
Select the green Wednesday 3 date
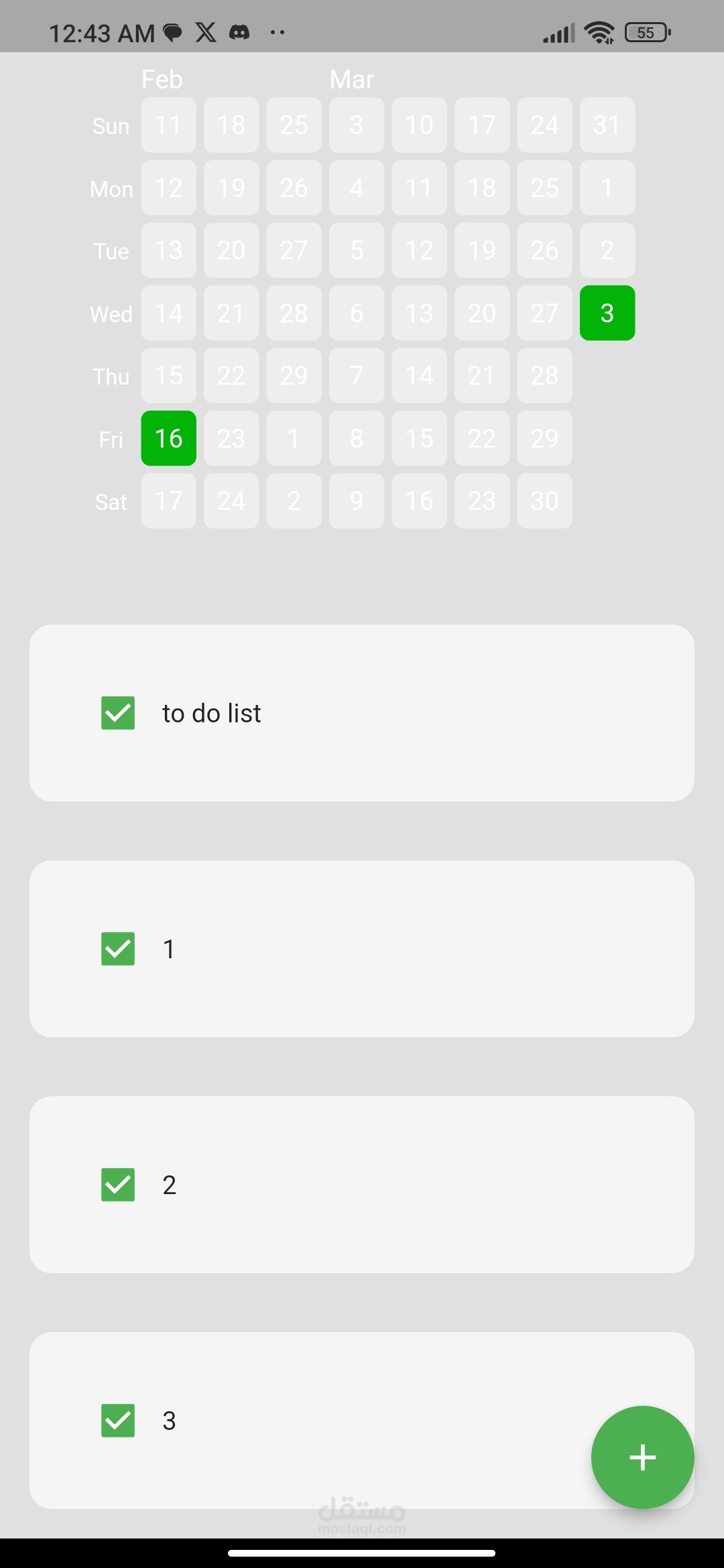click(607, 313)
